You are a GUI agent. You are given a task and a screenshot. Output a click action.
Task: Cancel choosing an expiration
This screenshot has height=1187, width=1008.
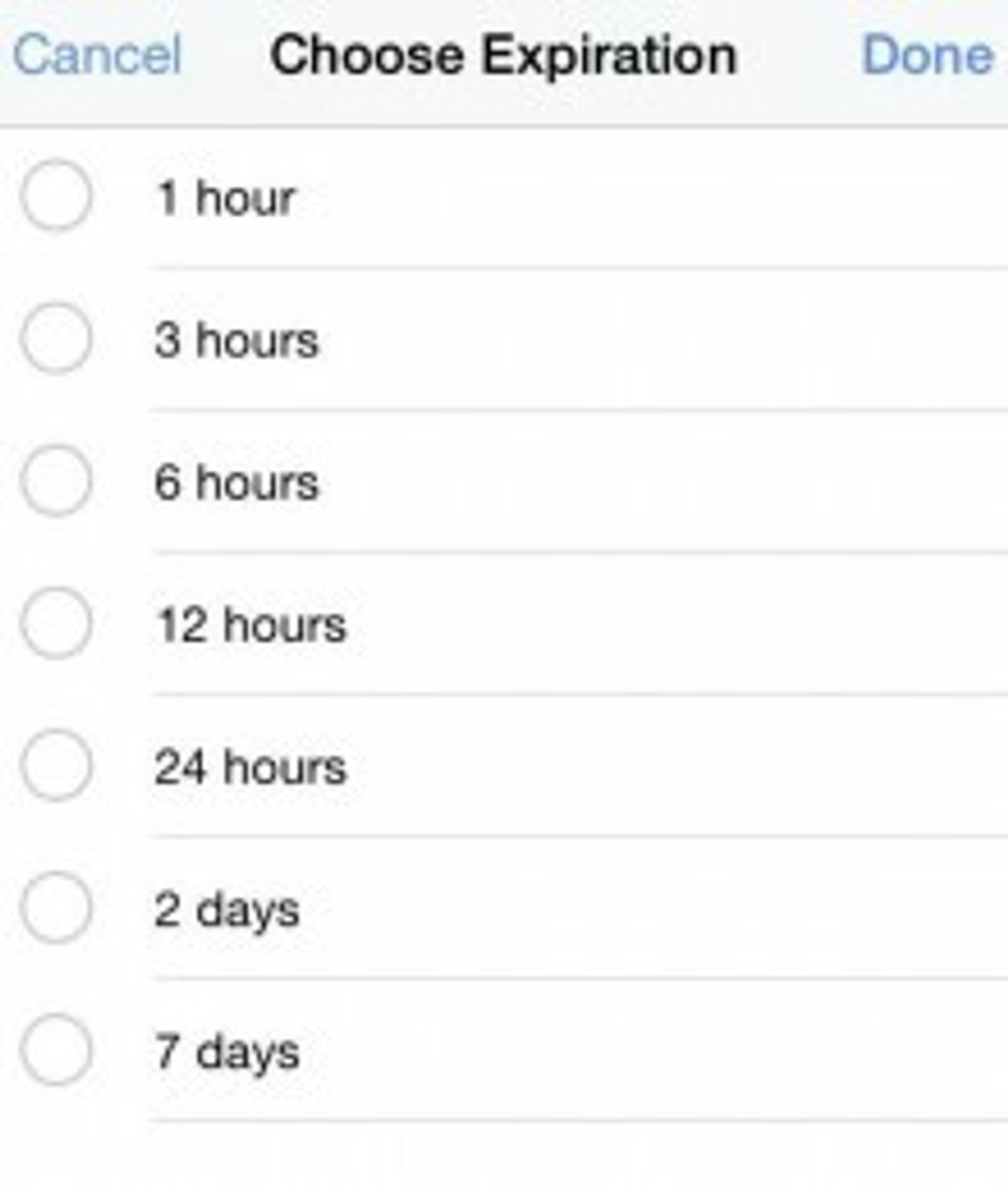pos(96,55)
